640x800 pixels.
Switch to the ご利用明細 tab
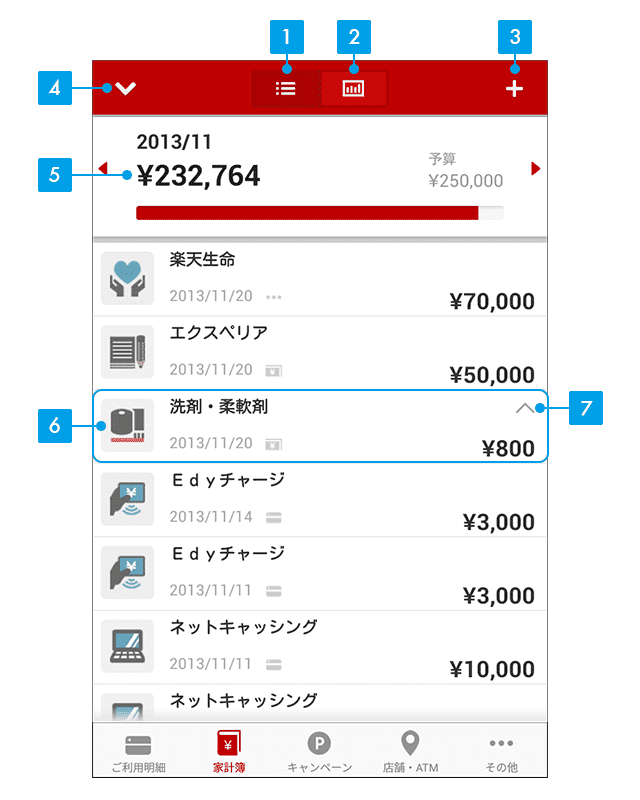click(138, 752)
